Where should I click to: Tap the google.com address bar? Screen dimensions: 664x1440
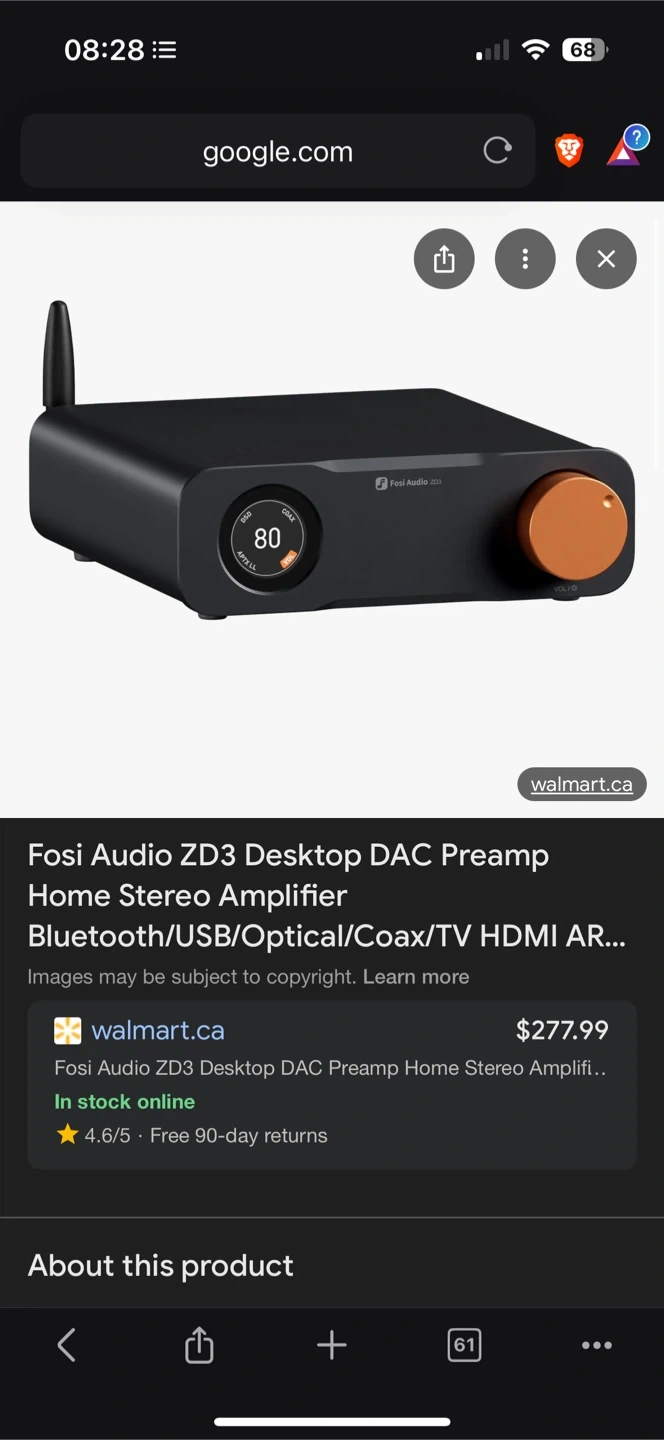[277, 152]
